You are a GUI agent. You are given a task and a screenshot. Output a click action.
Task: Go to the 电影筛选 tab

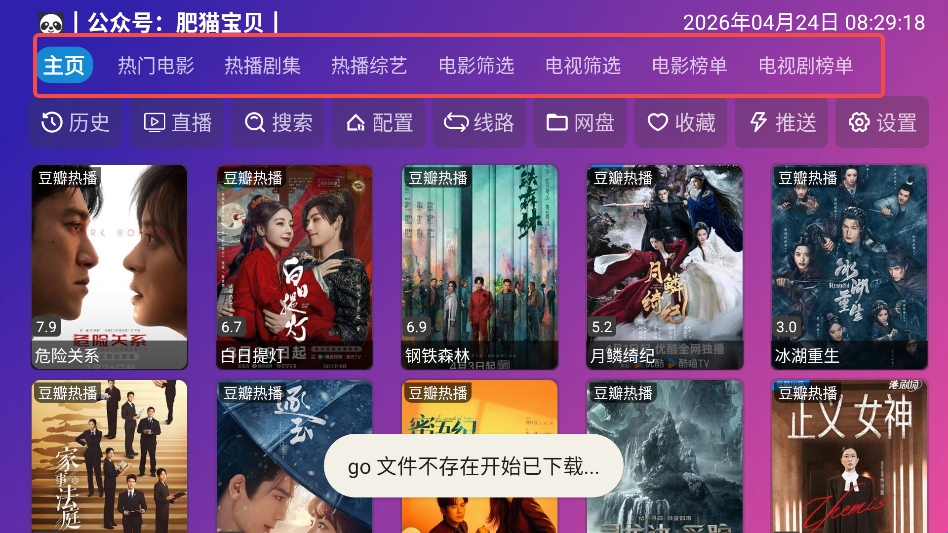tap(476, 66)
